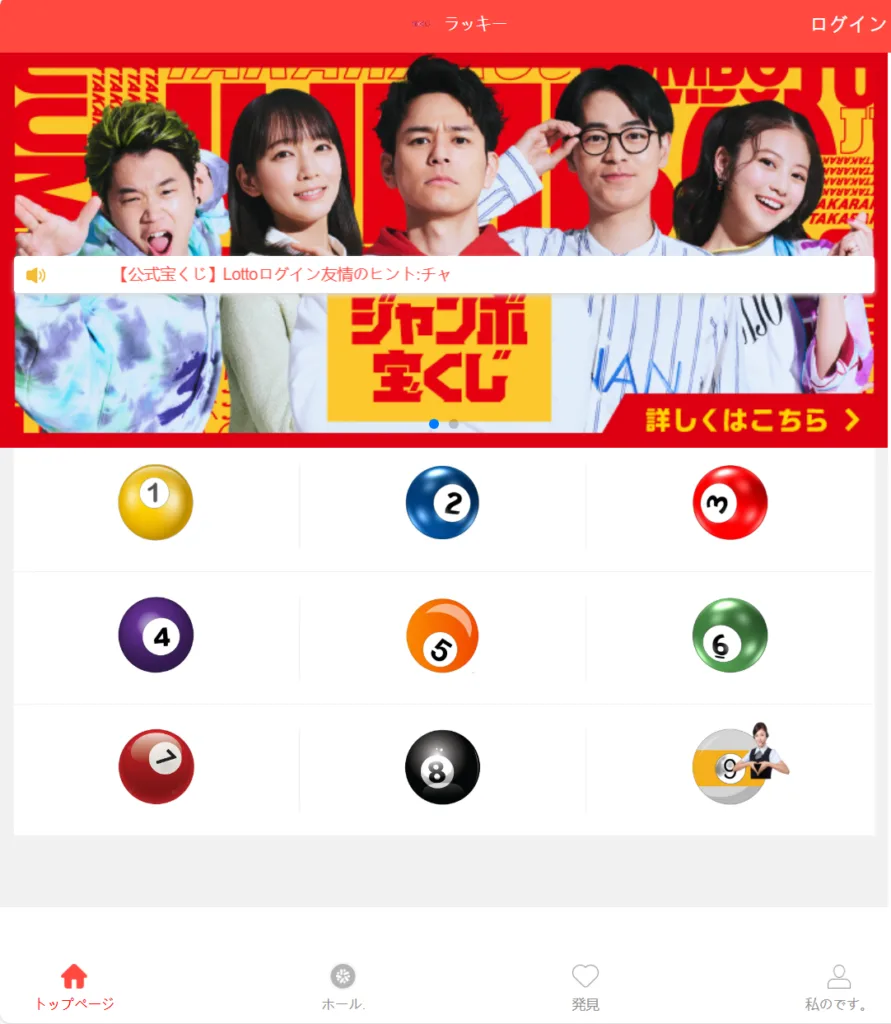Choose the dark red number 7 ball
Viewport: 891px width, 1024px height.
(155, 767)
